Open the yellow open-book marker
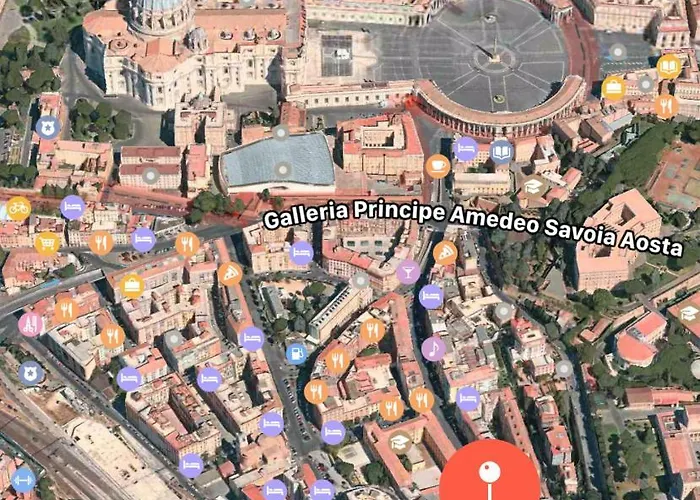The width and height of the screenshot is (700, 500). pyautogui.click(x=669, y=66)
